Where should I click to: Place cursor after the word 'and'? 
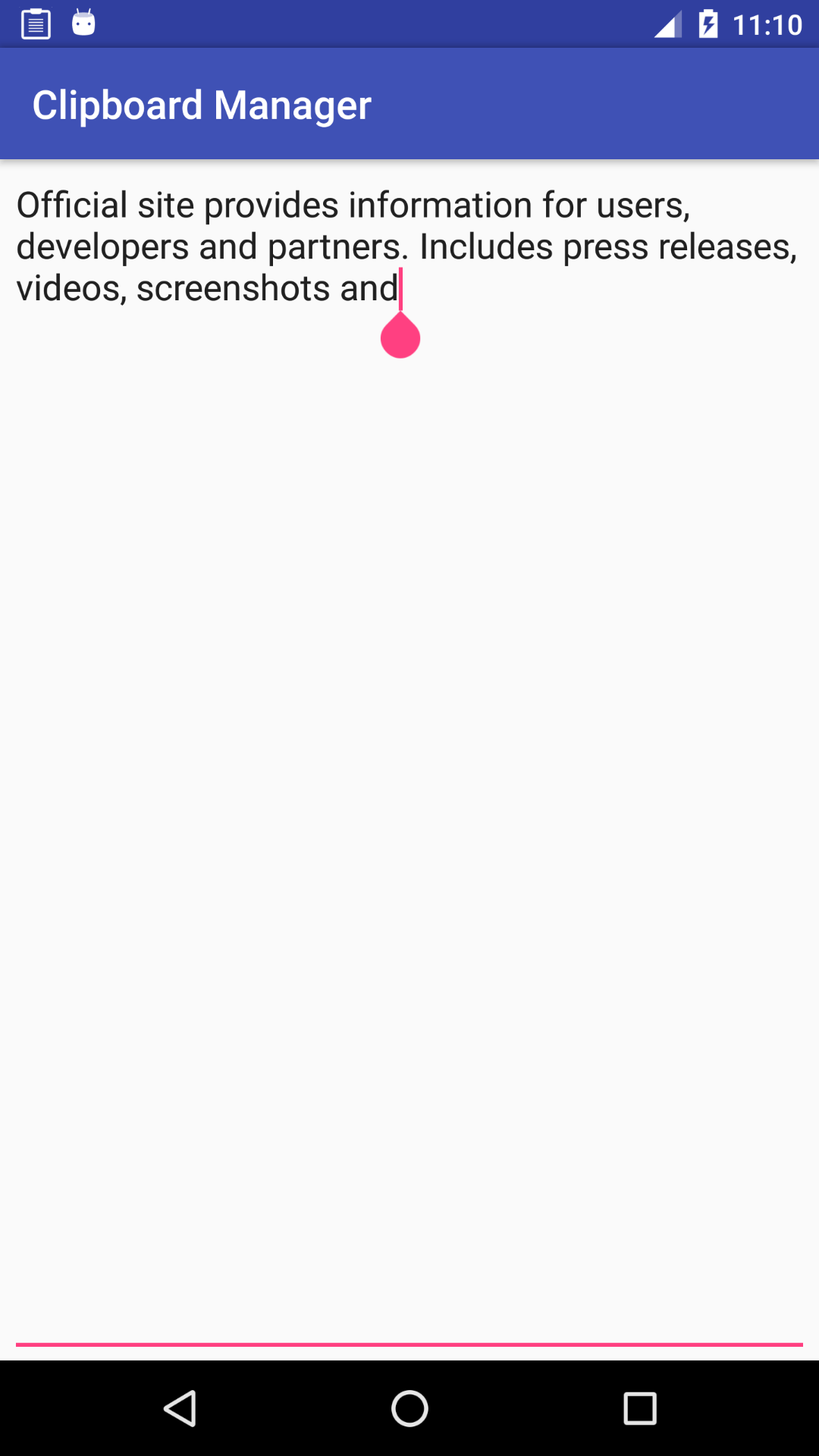pos(398,287)
